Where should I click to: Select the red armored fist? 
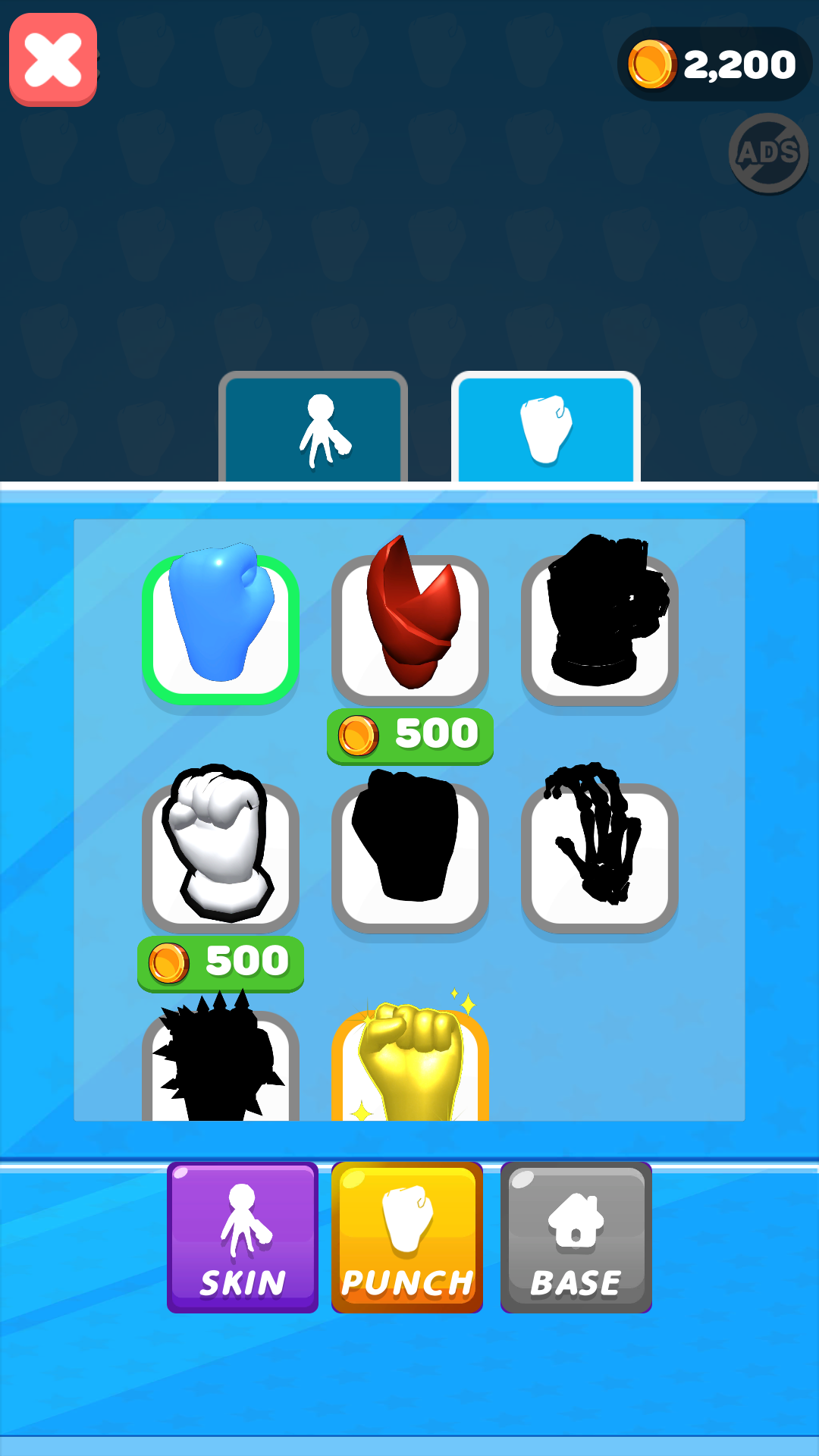click(x=410, y=626)
